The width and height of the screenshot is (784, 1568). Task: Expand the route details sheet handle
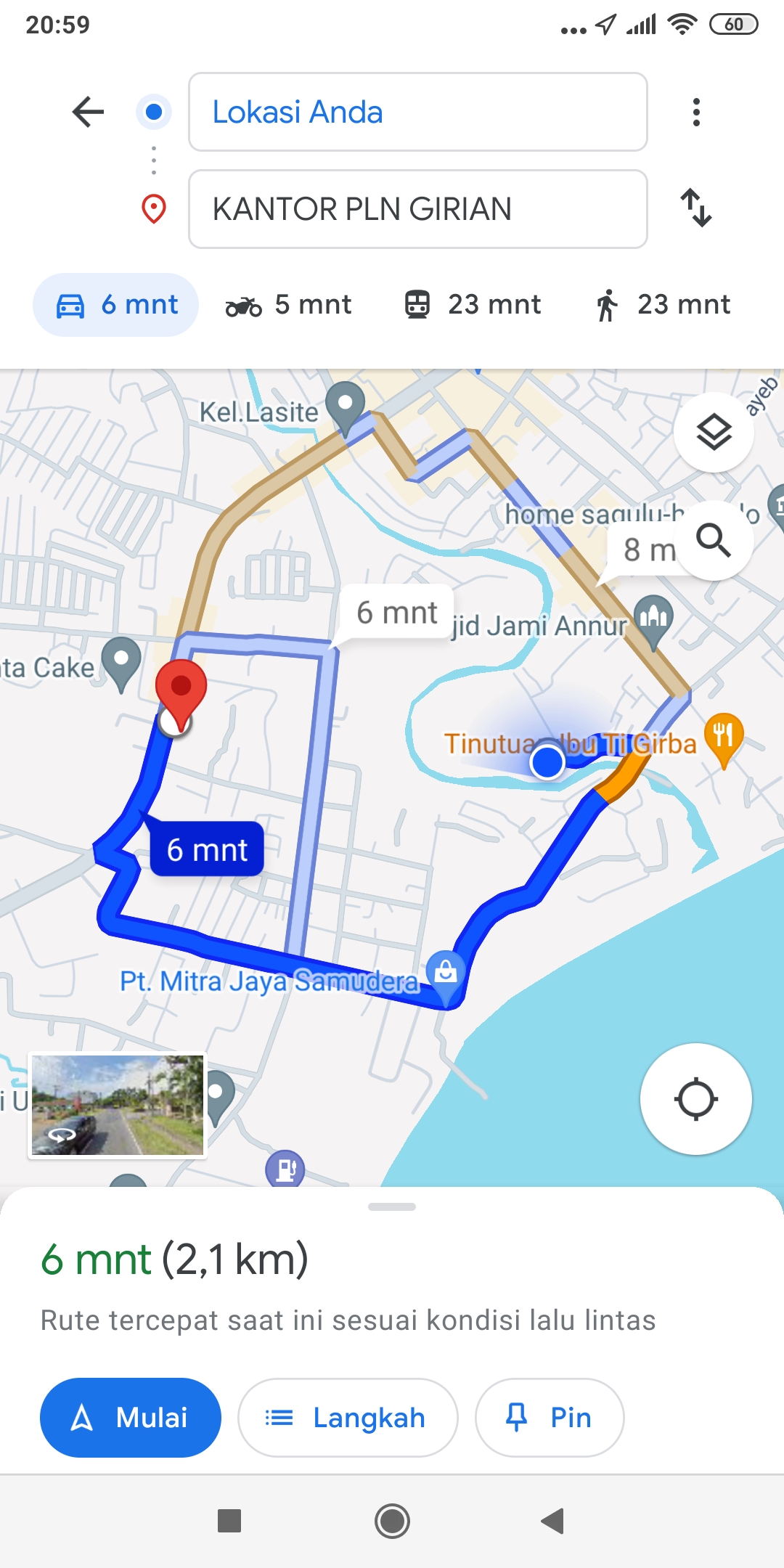click(x=392, y=1206)
